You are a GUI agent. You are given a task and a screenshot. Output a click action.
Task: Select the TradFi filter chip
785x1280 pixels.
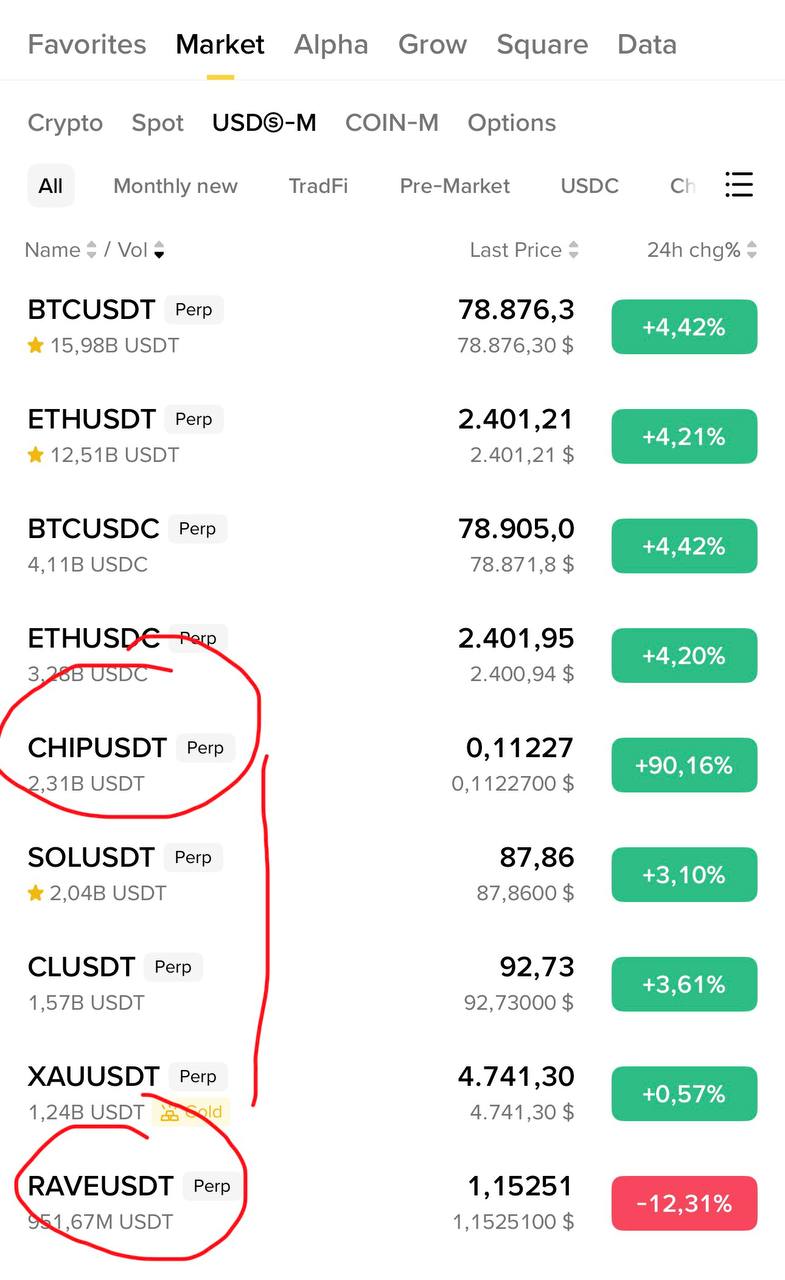coord(318,186)
